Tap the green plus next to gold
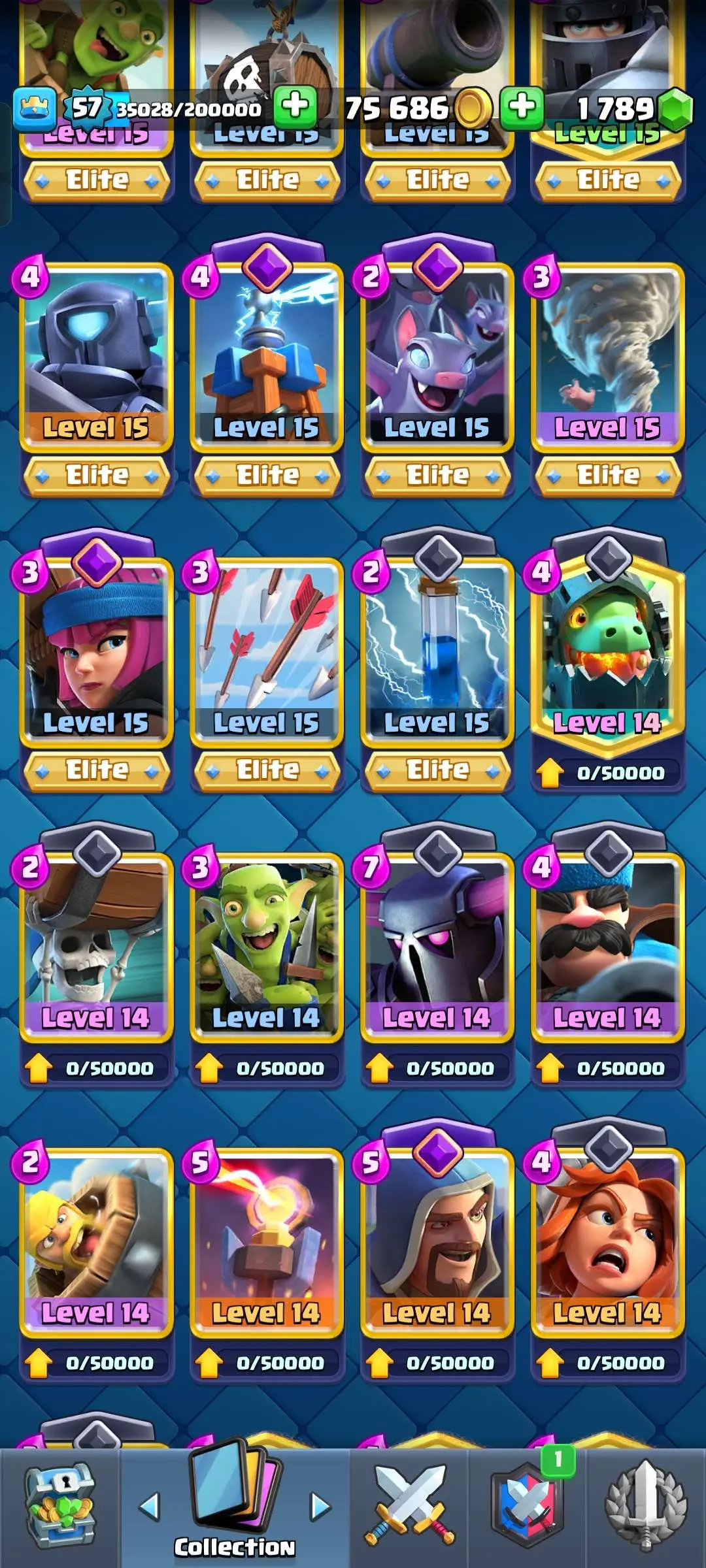Image resolution: width=706 pixels, height=1568 pixels. [x=521, y=107]
